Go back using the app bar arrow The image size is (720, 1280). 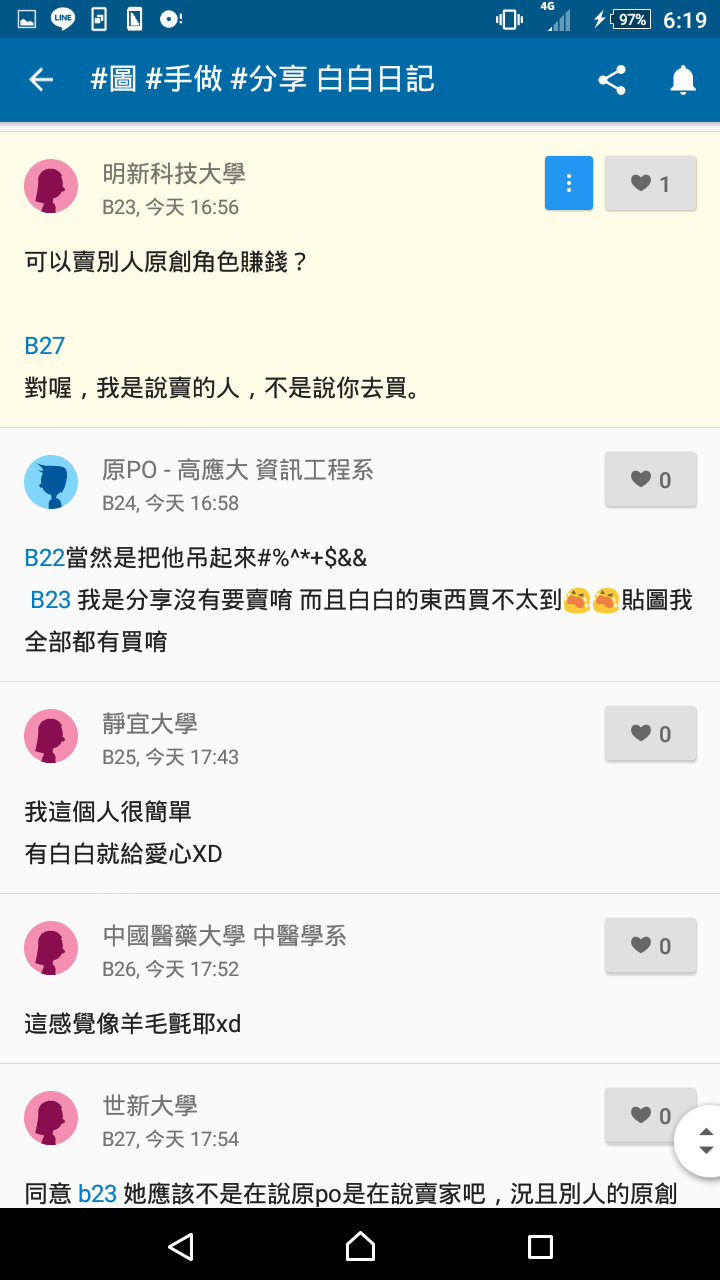41,80
